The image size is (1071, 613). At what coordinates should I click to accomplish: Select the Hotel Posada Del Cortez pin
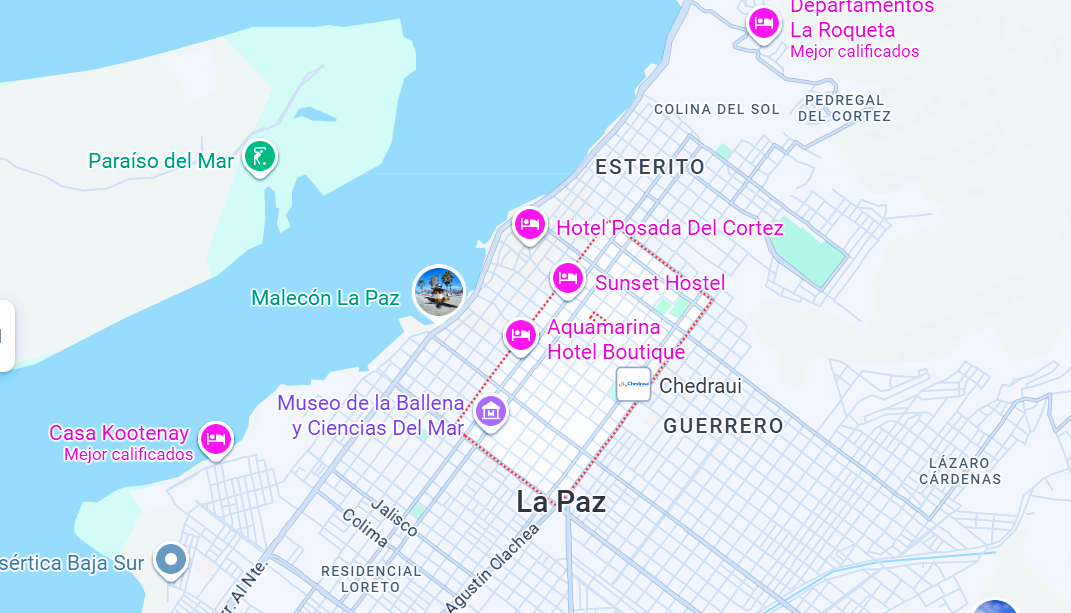coord(530,224)
